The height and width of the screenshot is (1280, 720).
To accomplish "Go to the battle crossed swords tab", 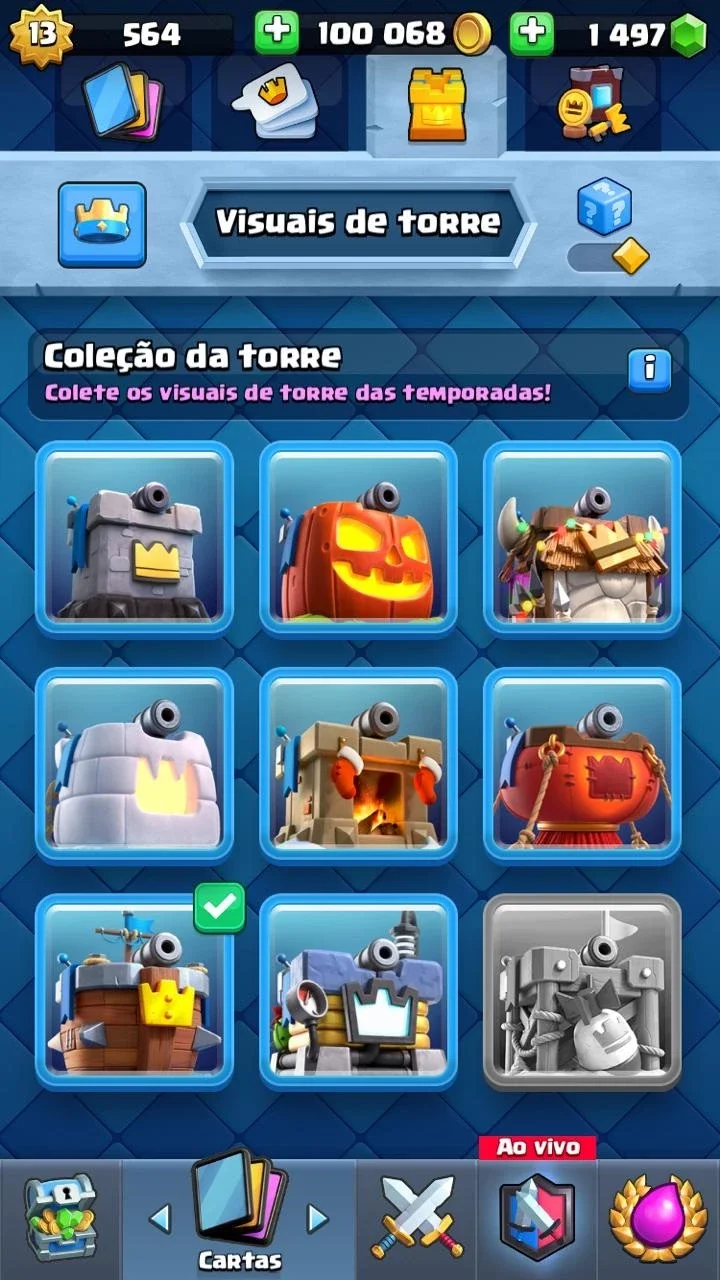I will [418, 1218].
